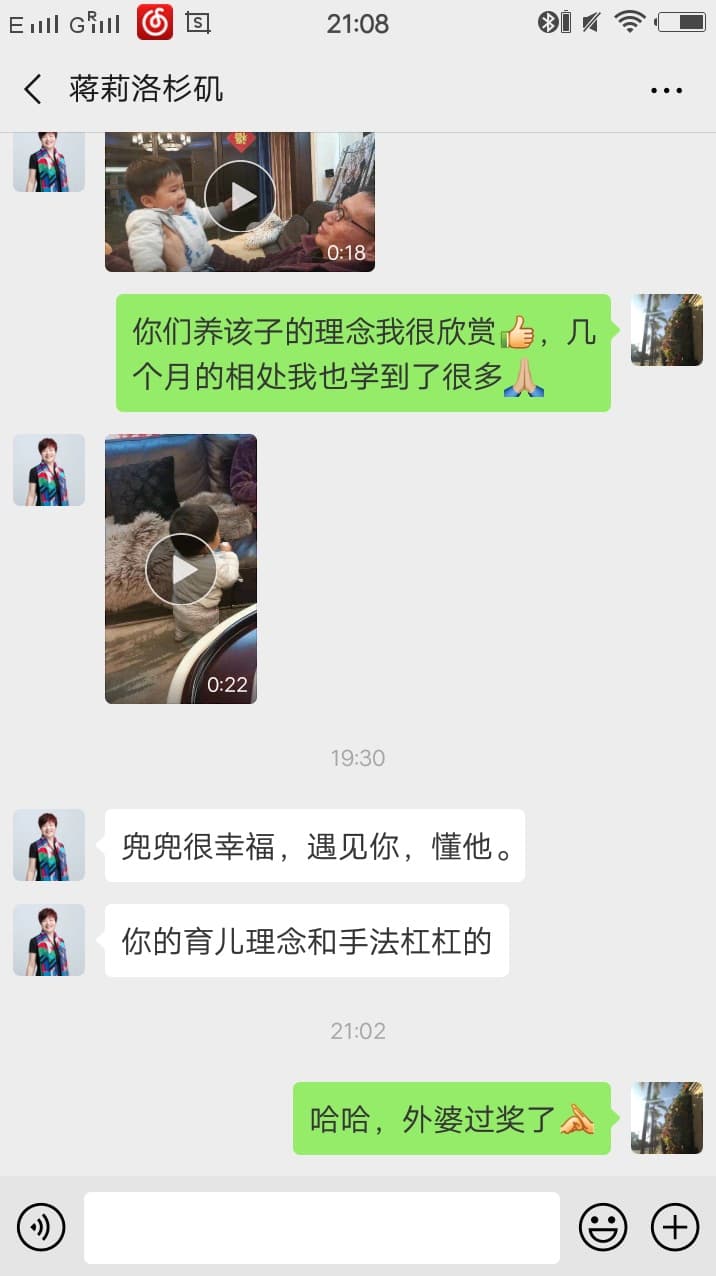716x1276 pixels.
Task: Open contact avatar beside 兜兜很幸福 message
Action: coord(49,845)
